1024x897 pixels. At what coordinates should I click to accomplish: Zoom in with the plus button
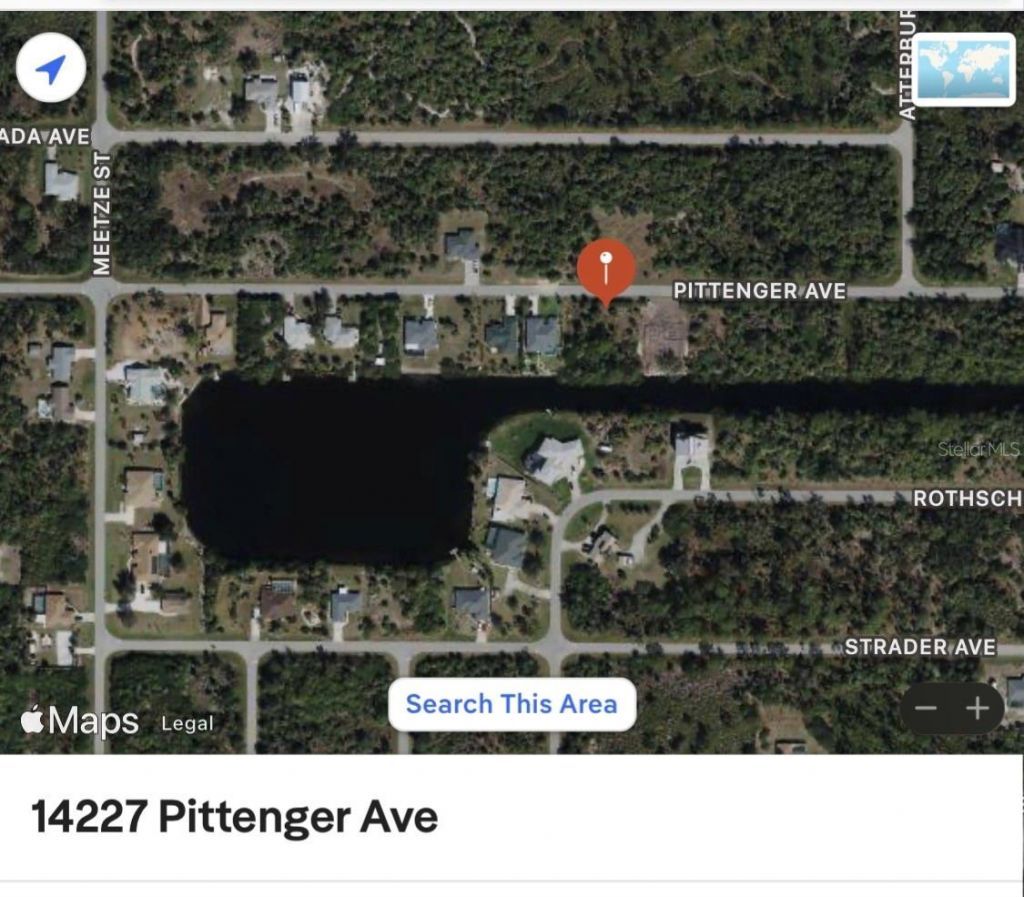tap(977, 709)
